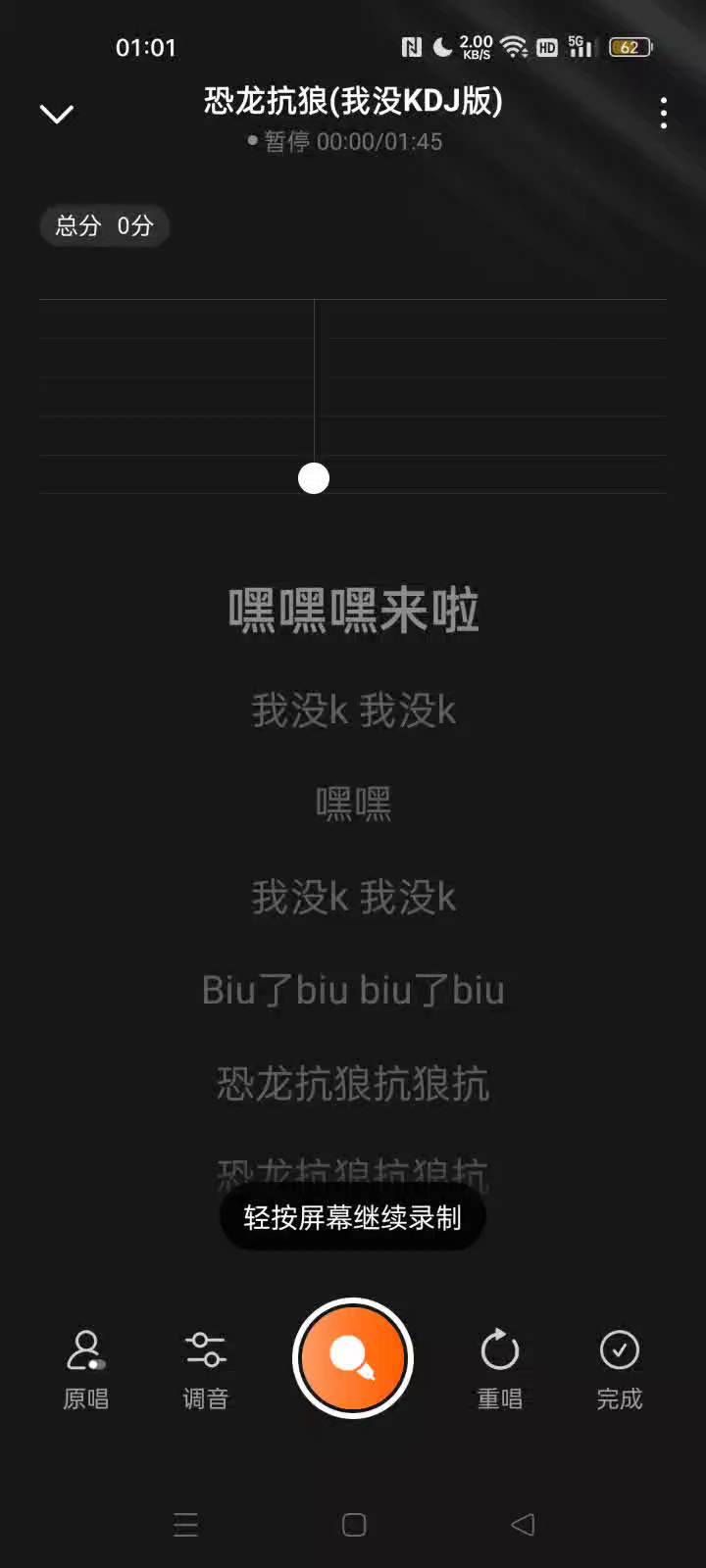Restart singing with 重唱
Viewport: 706px width, 1568px height.
(500, 1370)
